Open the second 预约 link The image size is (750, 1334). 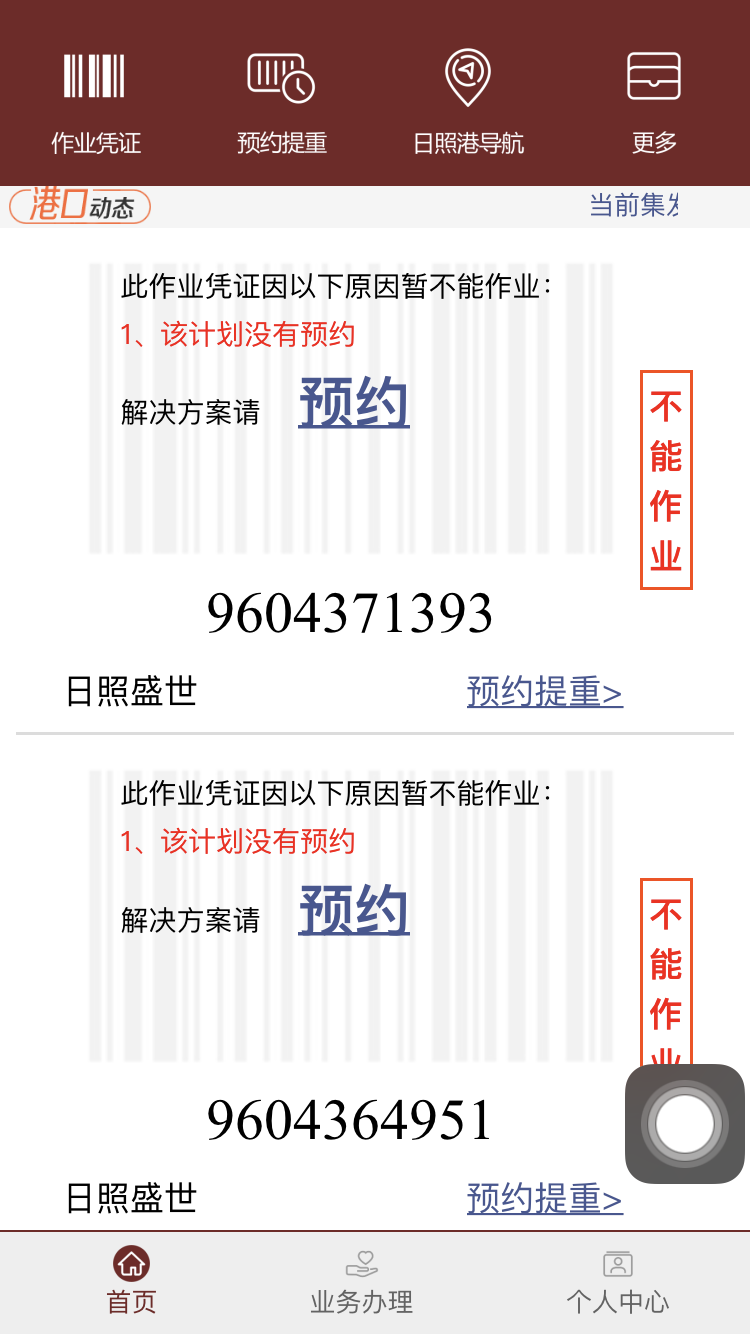[353, 911]
